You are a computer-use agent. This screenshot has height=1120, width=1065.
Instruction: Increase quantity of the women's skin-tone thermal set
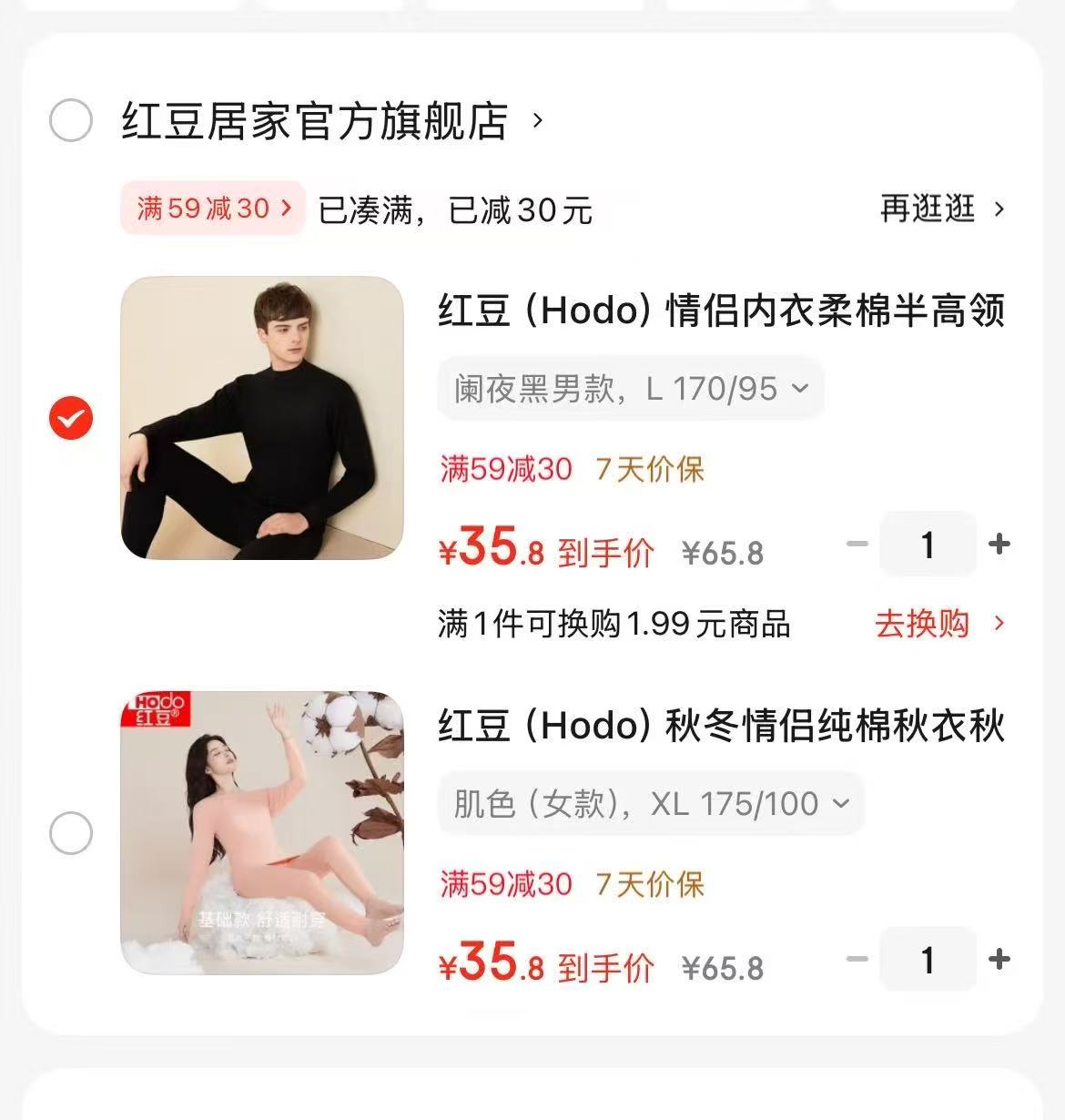(999, 959)
